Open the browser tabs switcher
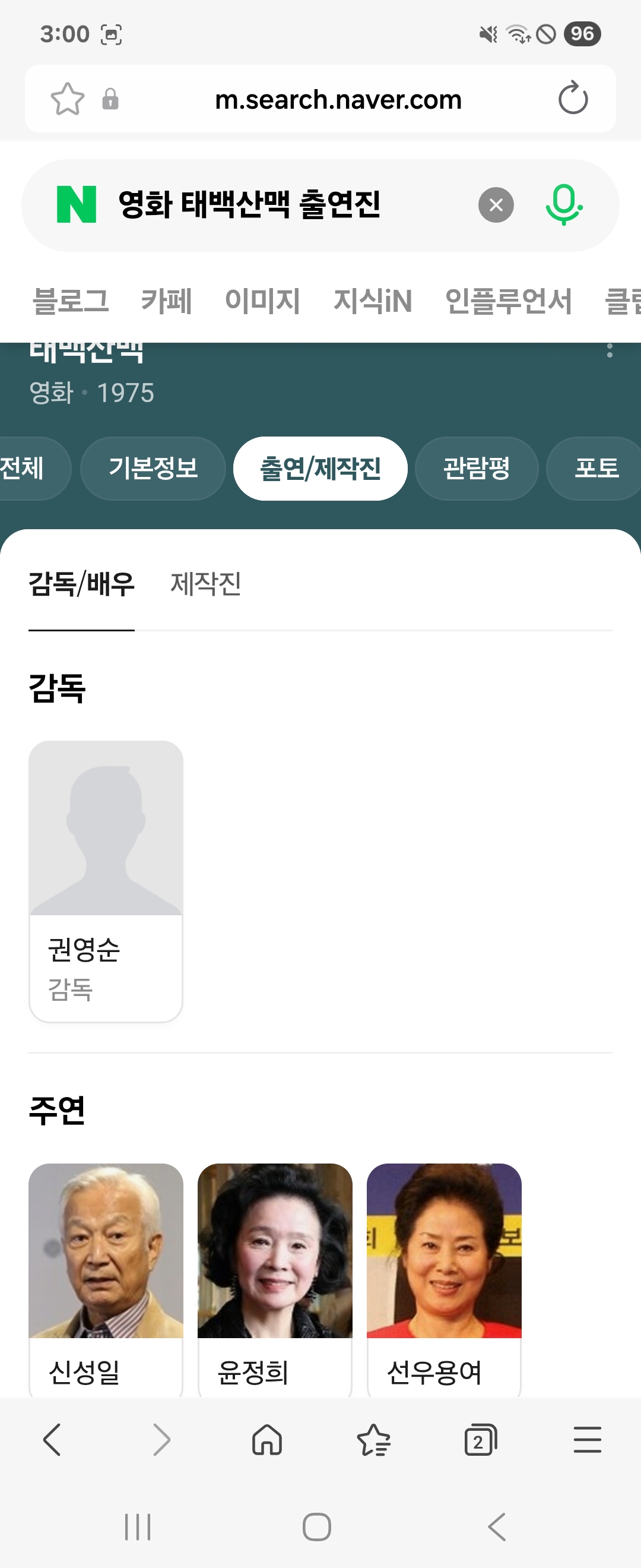 coord(480,1440)
